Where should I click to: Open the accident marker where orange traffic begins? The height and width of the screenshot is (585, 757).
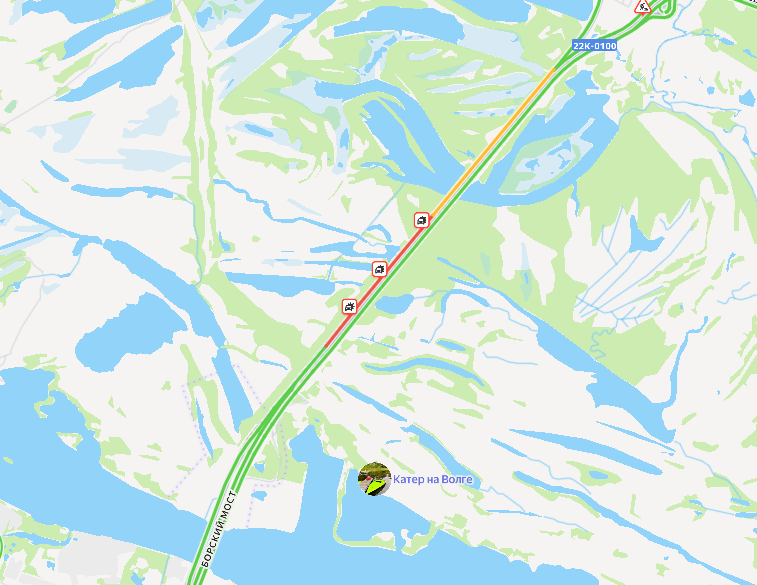(x=422, y=219)
